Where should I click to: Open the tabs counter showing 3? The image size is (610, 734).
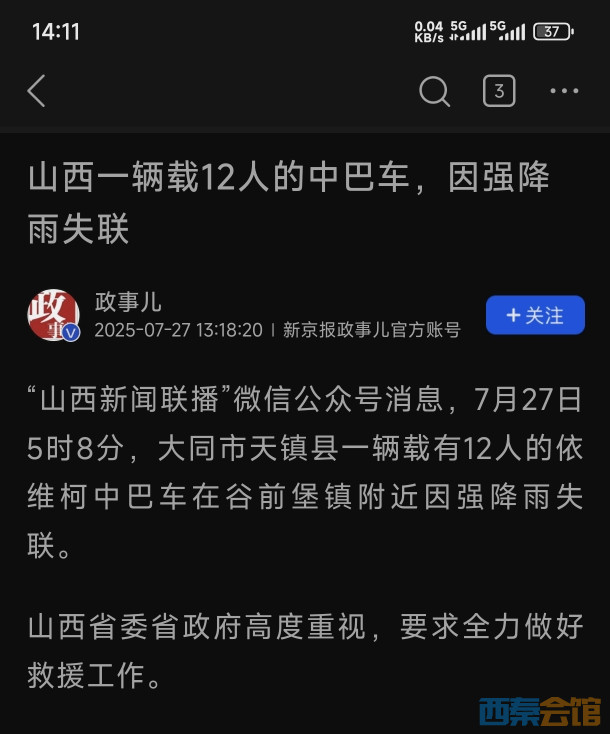point(499,92)
